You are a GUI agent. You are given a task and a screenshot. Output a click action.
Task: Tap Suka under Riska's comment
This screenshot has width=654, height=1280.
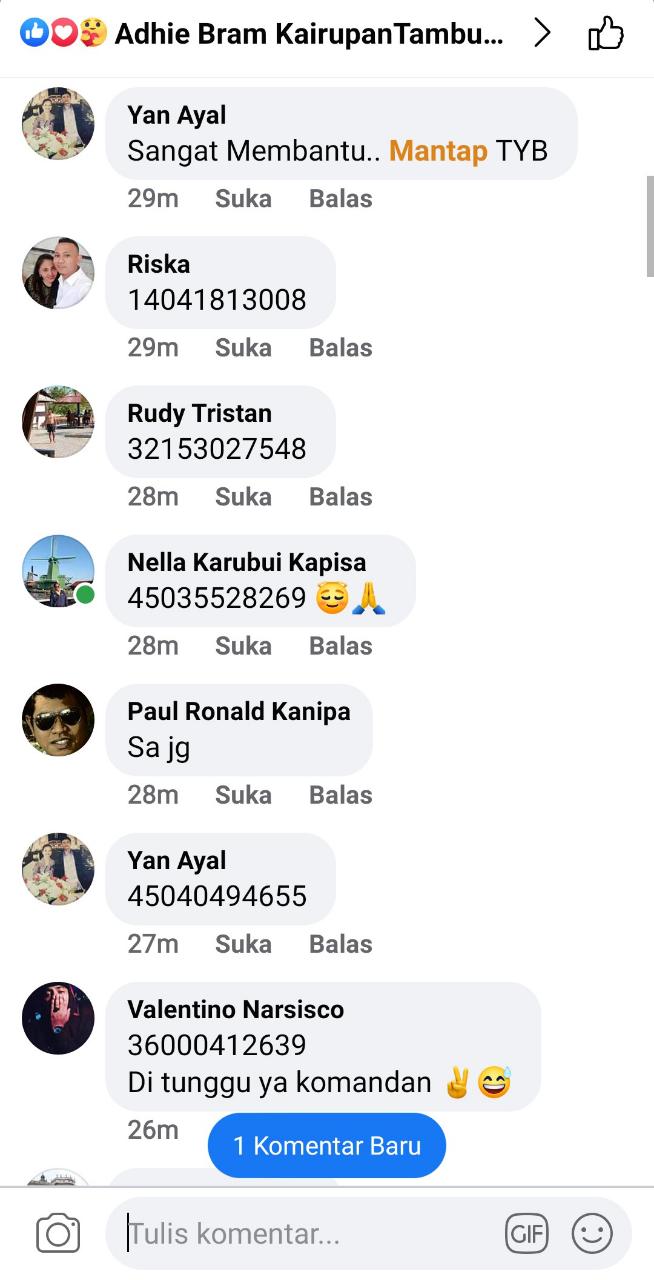point(243,348)
